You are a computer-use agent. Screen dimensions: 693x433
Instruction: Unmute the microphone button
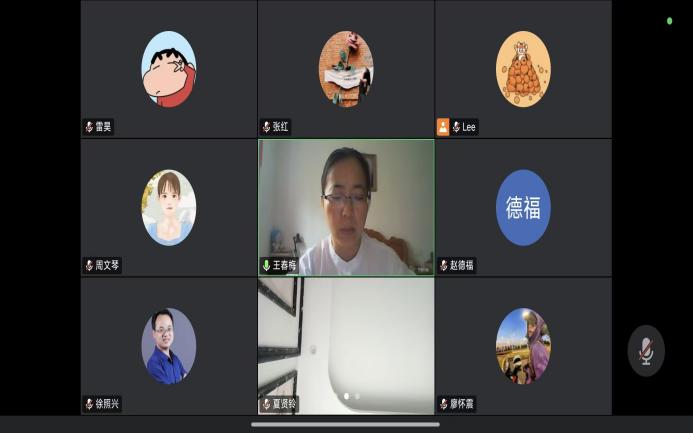[646, 350]
